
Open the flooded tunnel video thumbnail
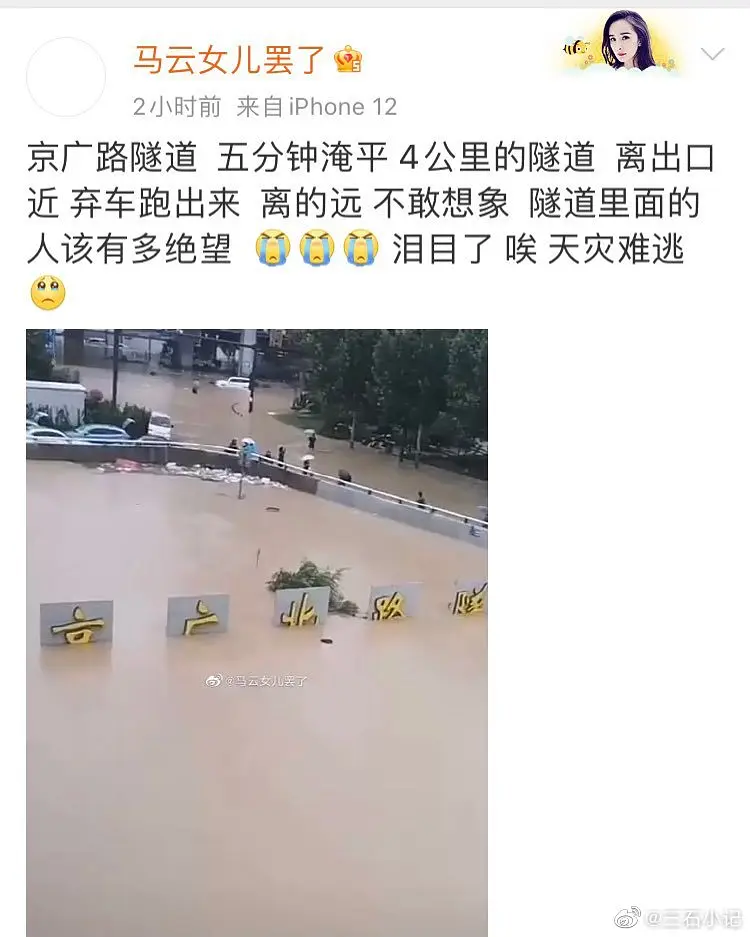pyautogui.click(x=257, y=632)
